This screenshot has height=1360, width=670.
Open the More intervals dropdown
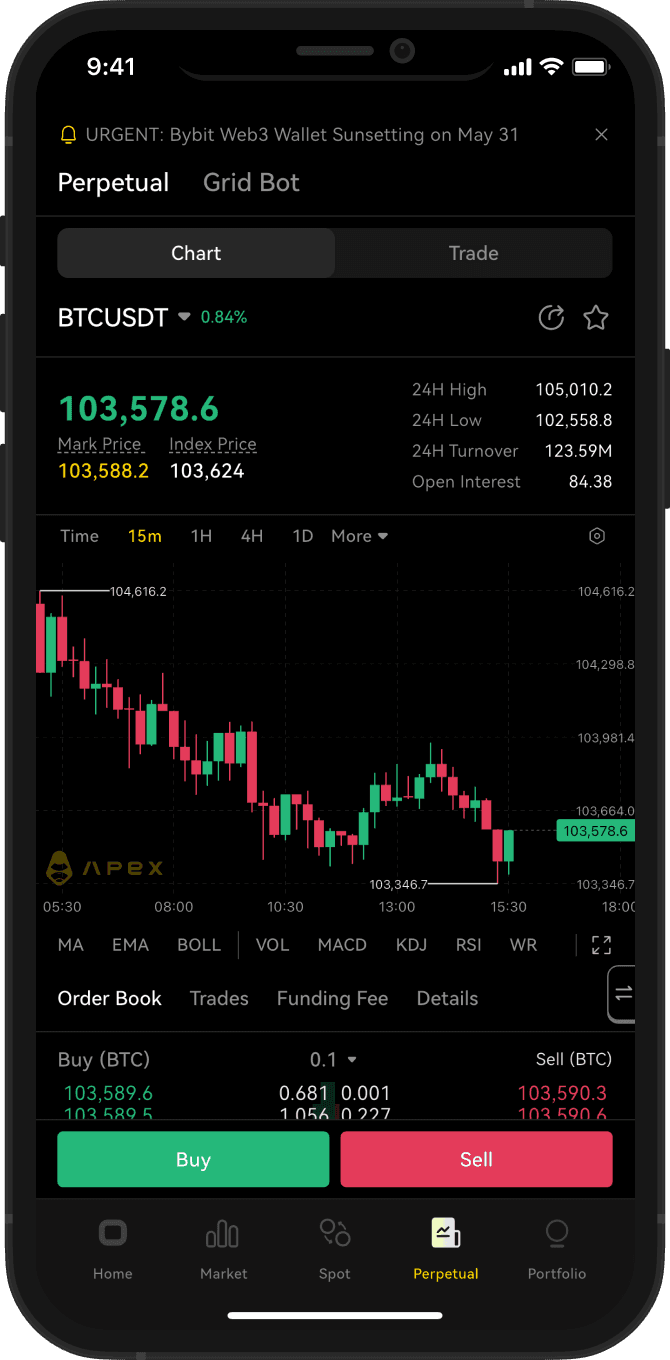coord(359,536)
